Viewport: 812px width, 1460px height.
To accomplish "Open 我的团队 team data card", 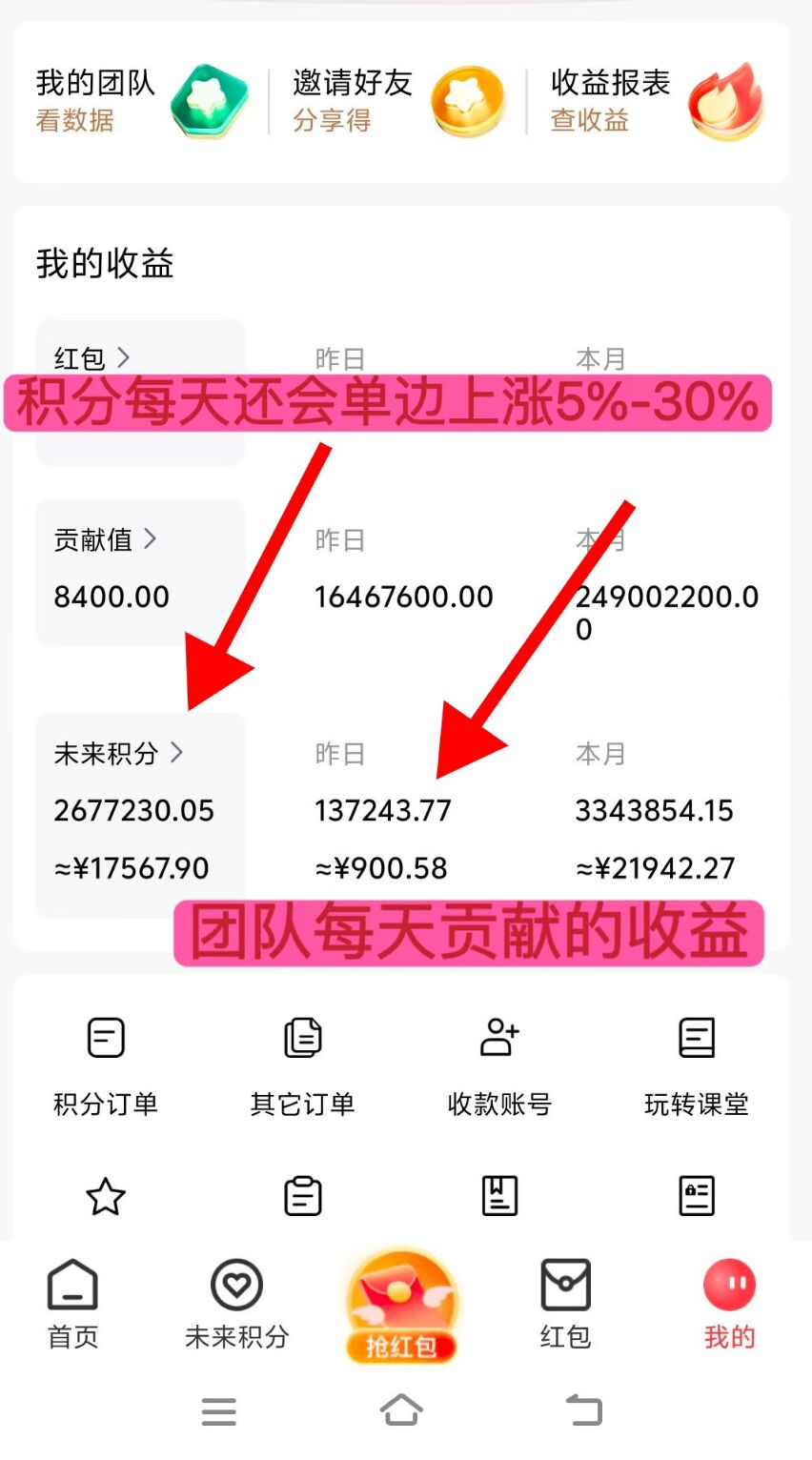I will (x=143, y=101).
